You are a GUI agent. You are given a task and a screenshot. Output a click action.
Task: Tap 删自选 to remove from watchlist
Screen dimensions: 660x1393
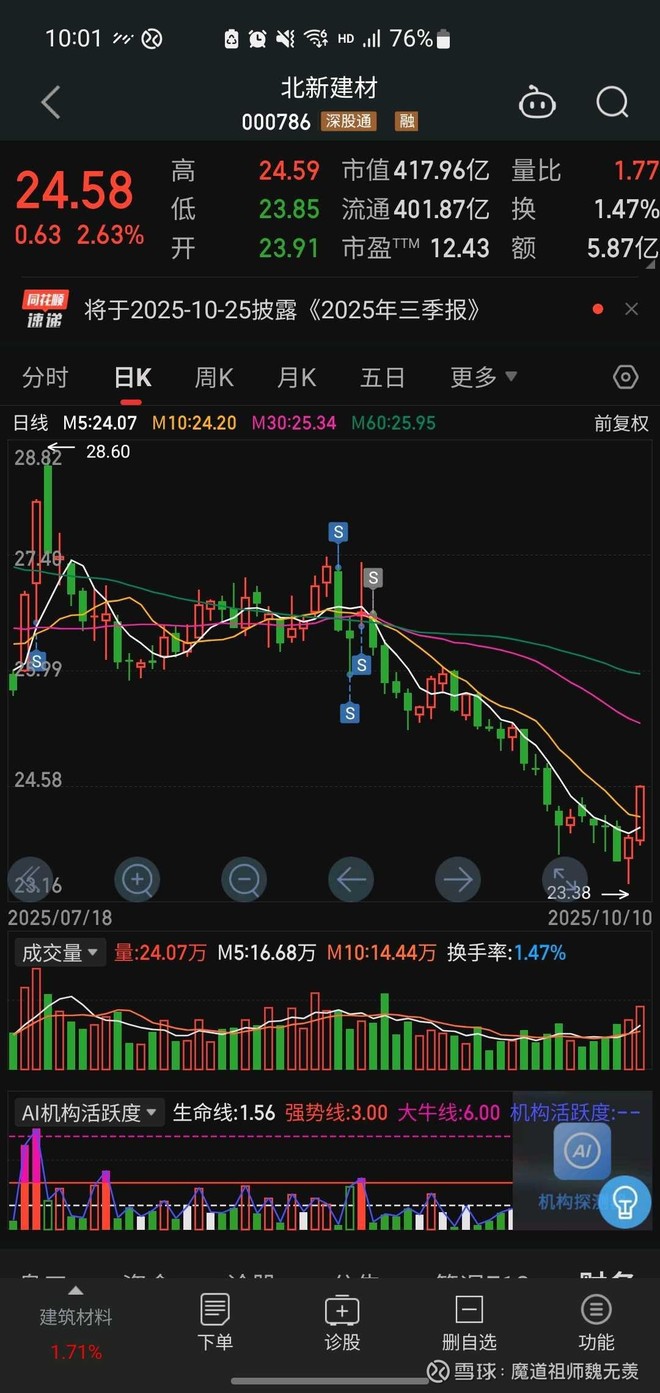pos(469,1322)
